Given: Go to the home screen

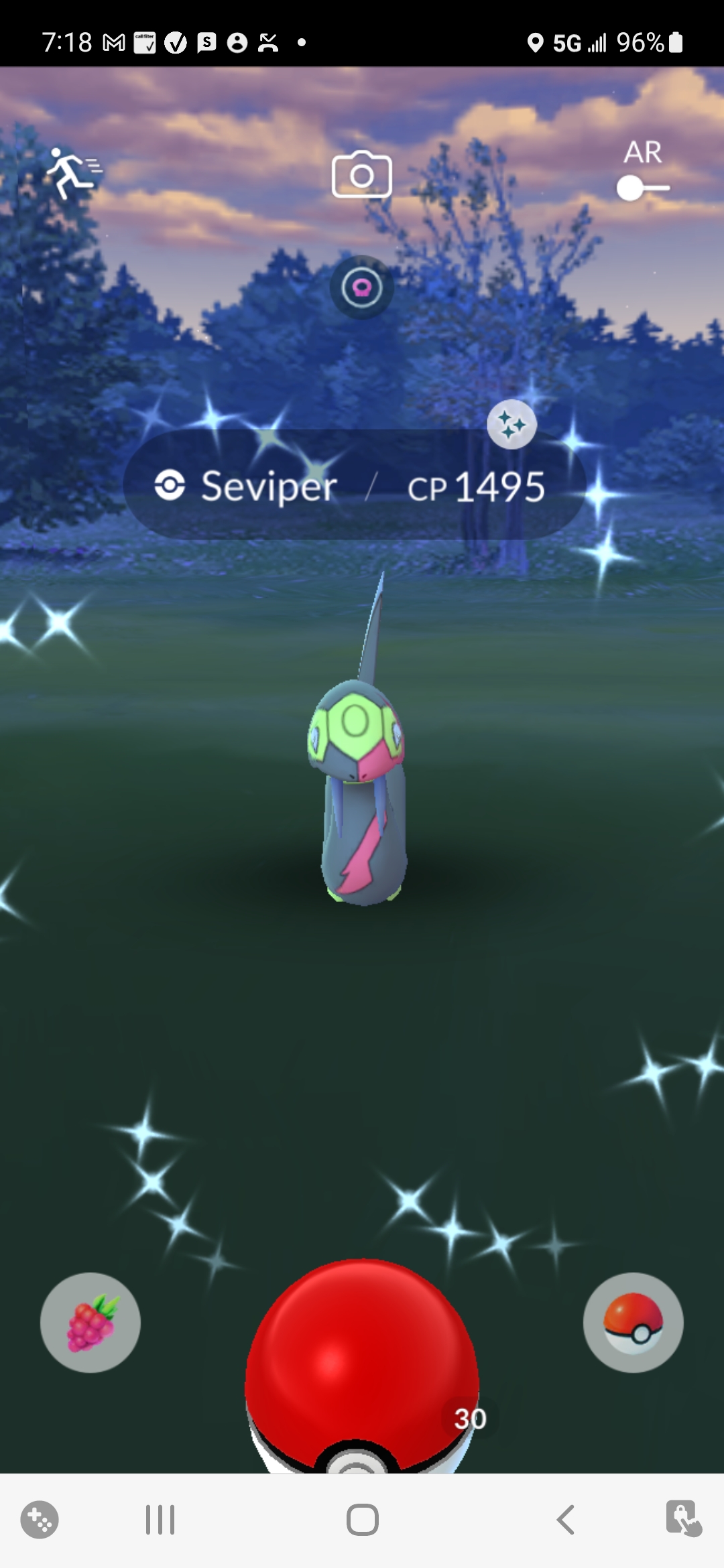Looking at the screenshot, I should pyautogui.click(x=363, y=1519).
